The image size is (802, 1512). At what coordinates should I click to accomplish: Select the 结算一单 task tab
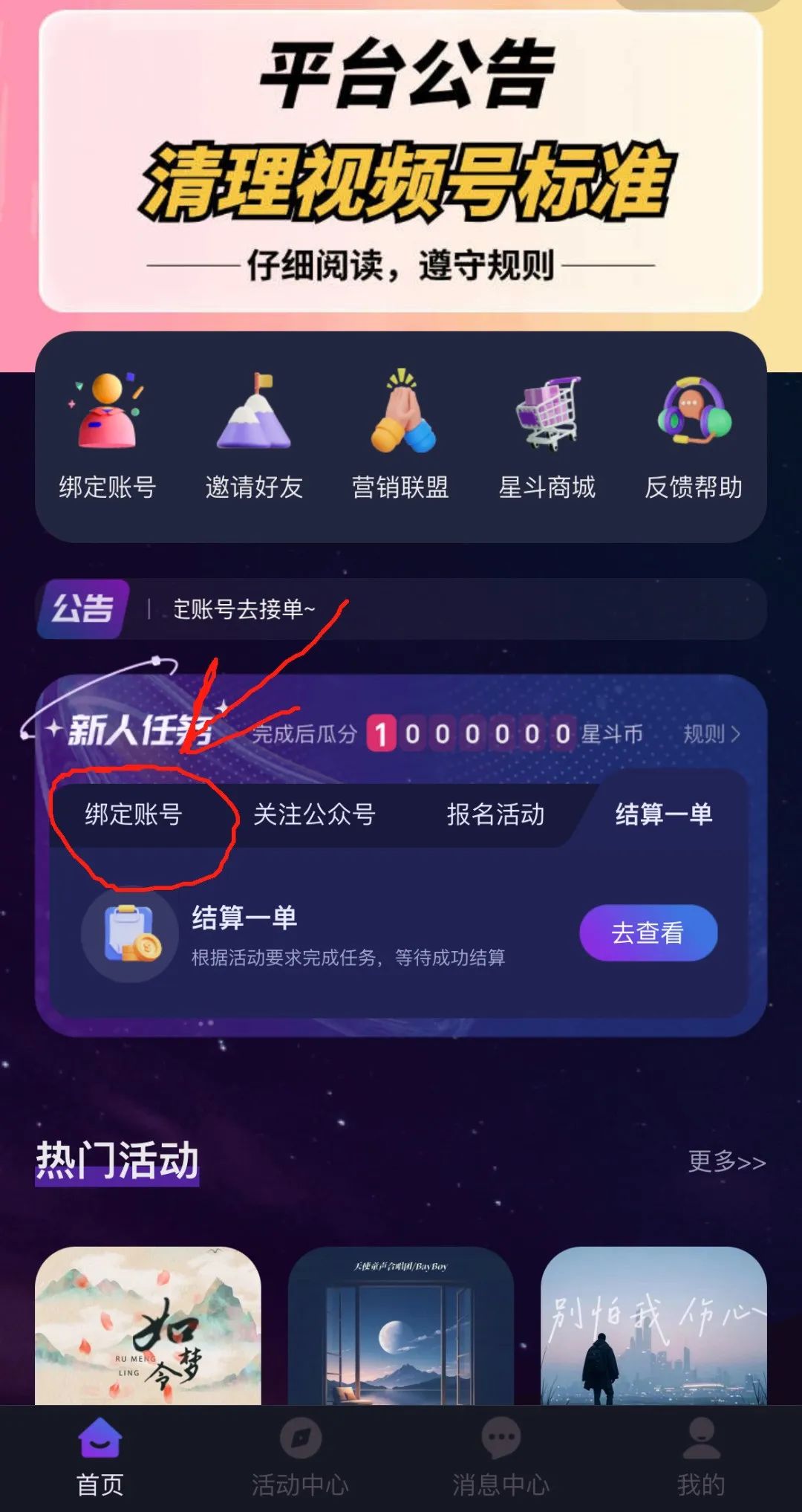663,814
